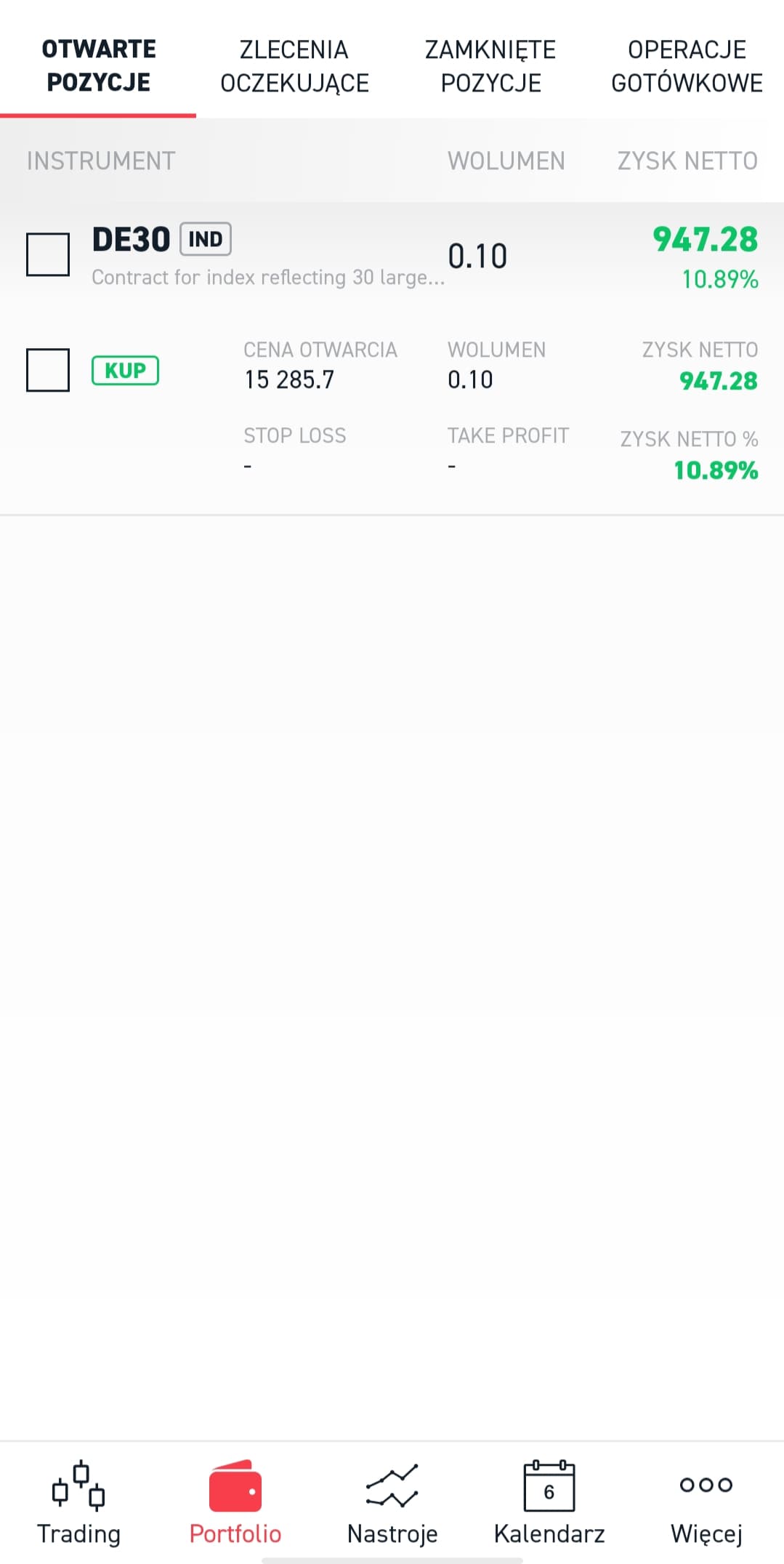Check the DE30 instrument checkbox
This screenshot has width=784, height=1564.
pyautogui.click(x=48, y=254)
